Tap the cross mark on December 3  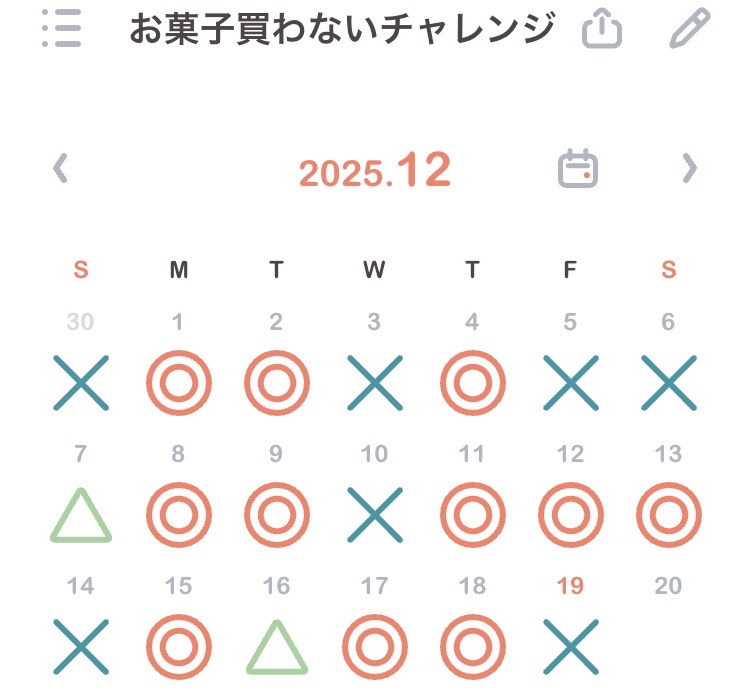tap(374, 382)
